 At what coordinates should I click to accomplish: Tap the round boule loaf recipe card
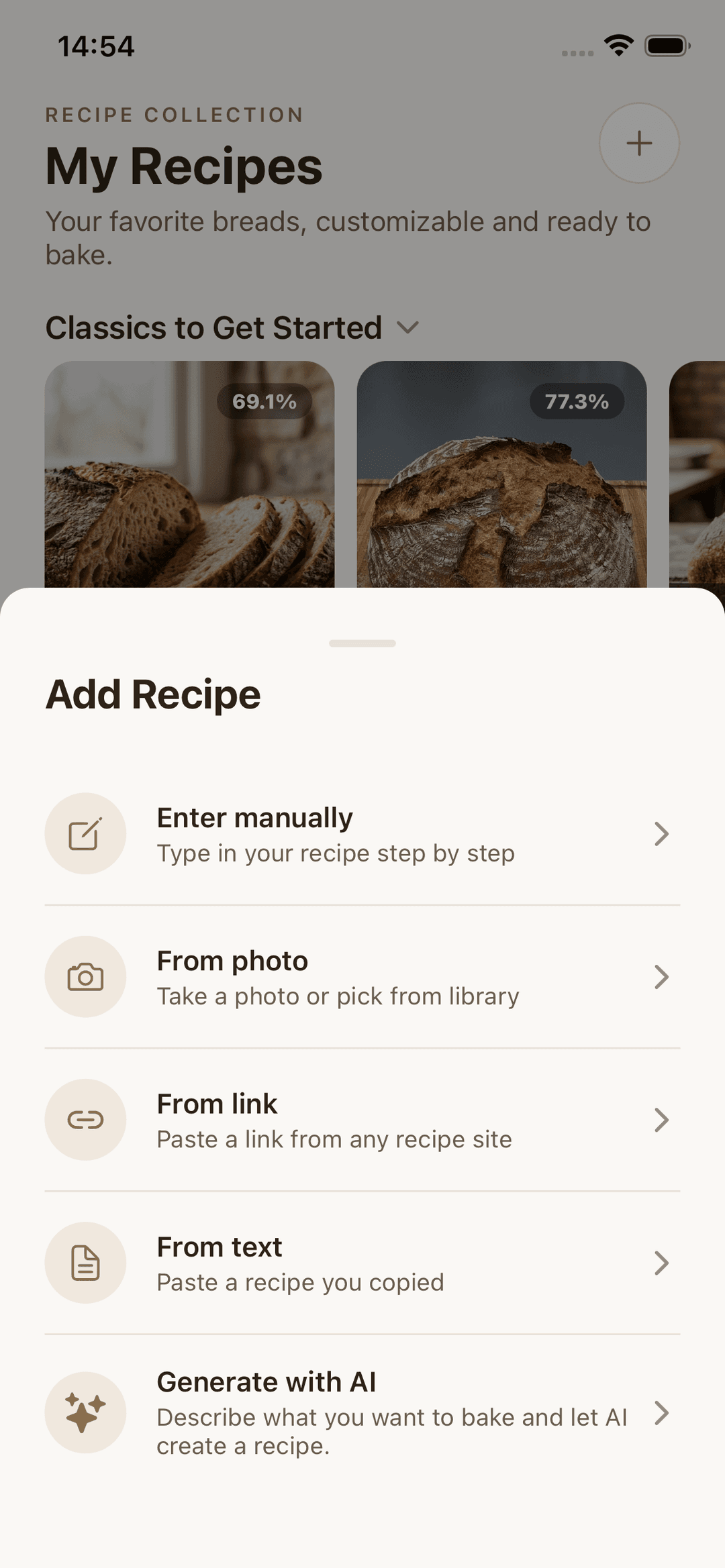click(502, 483)
